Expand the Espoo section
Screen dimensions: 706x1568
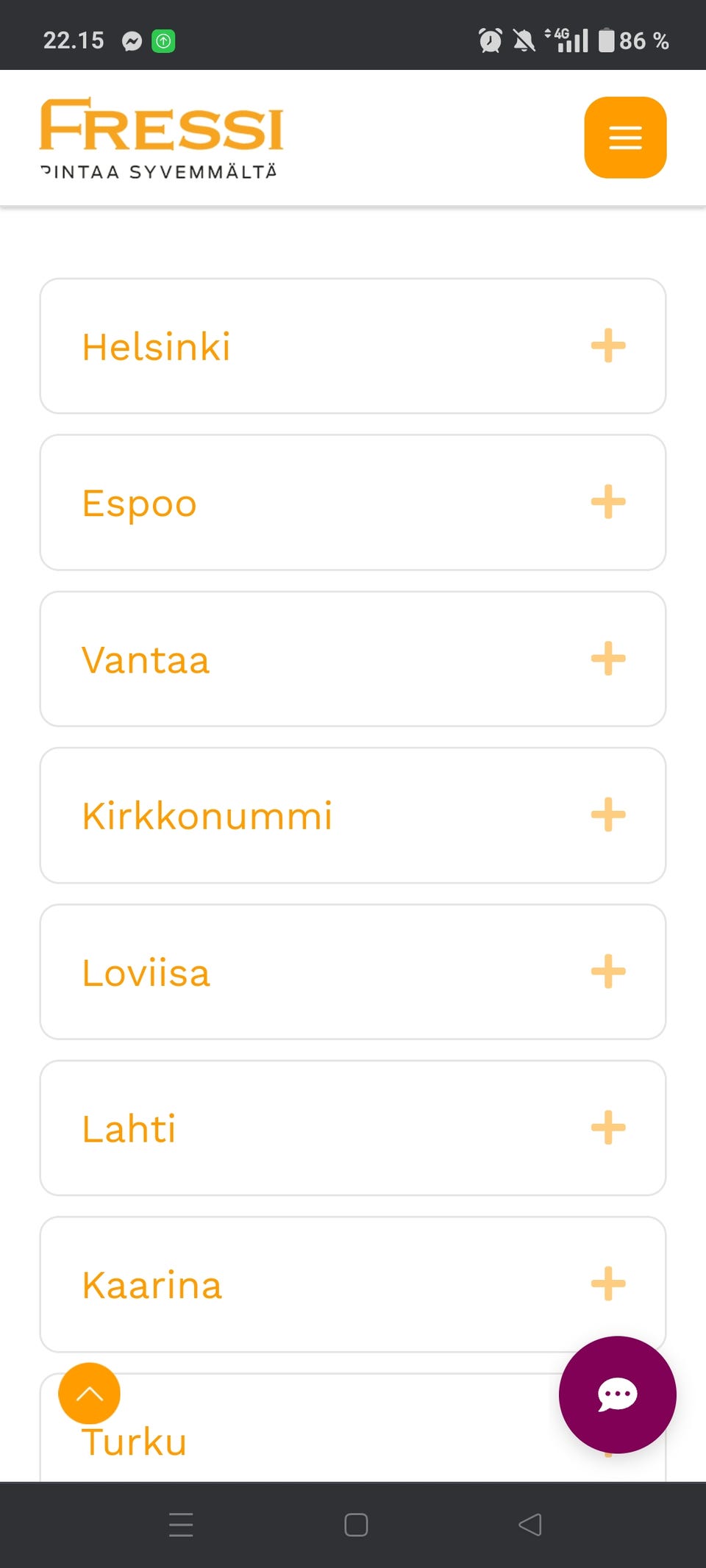click(608, 503)
